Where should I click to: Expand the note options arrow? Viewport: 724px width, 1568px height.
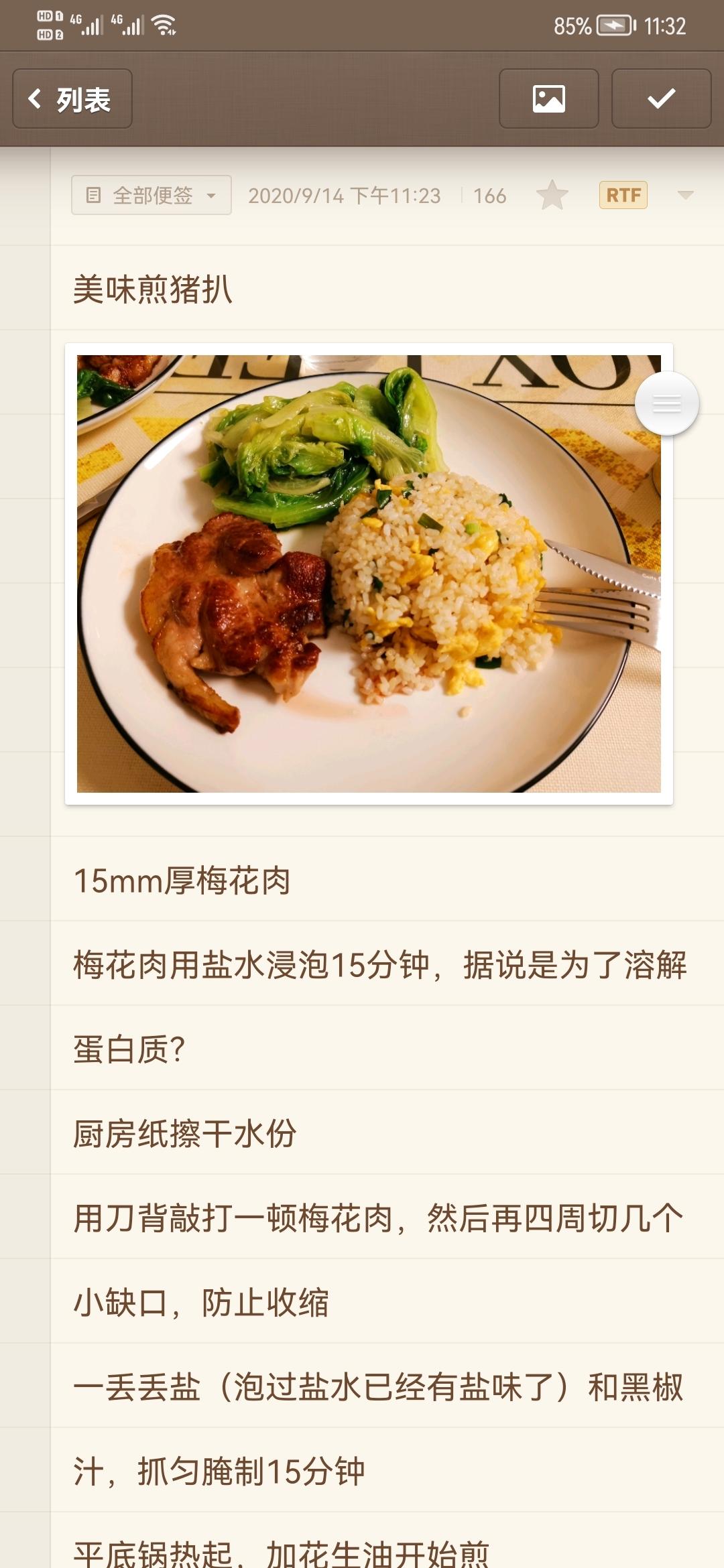click(685, 196)
